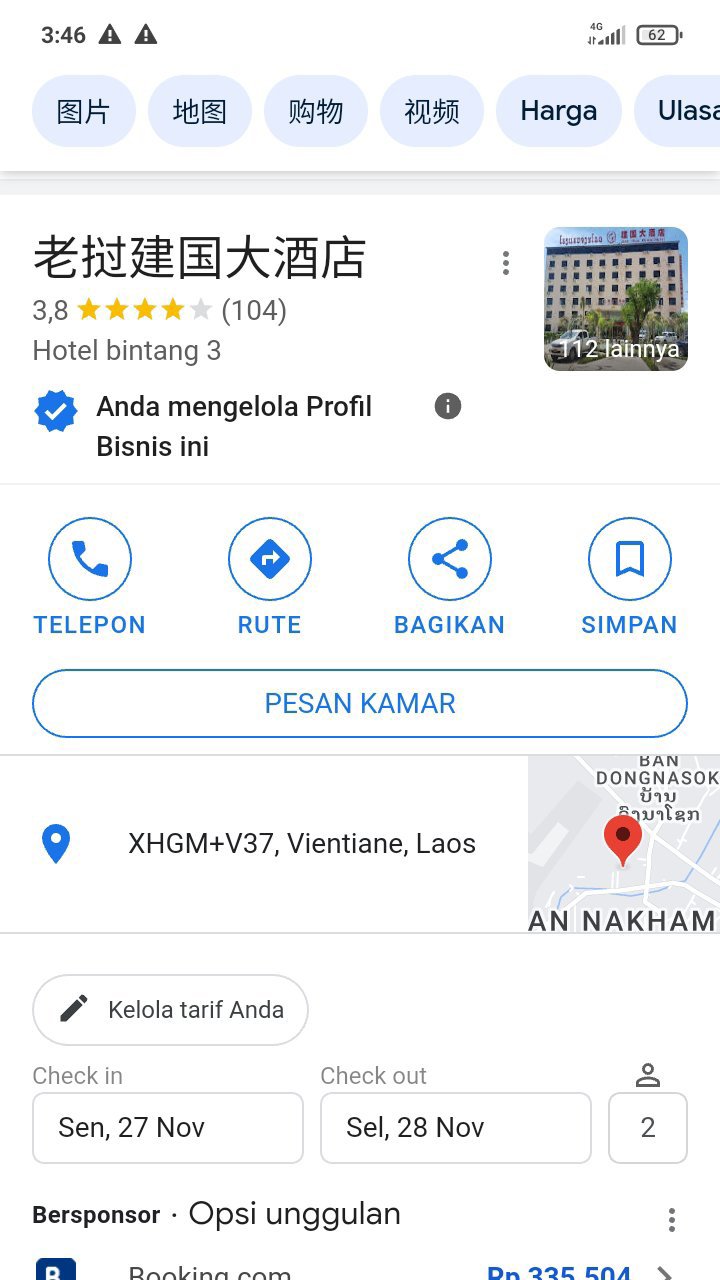Change check-out date Sel, 28 Nov
Image resolution: width=720 pixels, height=1280 pixels.
[x=456, y=1128]
